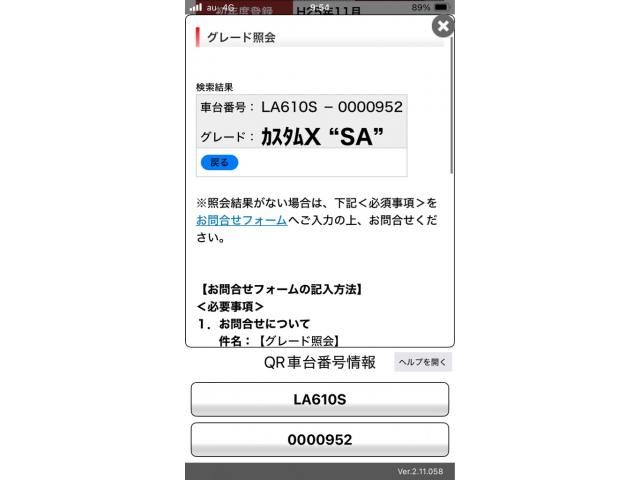This screenshot has width=640, height=480.
Task: Open the お問合せフォーム link
Action: pyautogui.click(x=241, y=220)
